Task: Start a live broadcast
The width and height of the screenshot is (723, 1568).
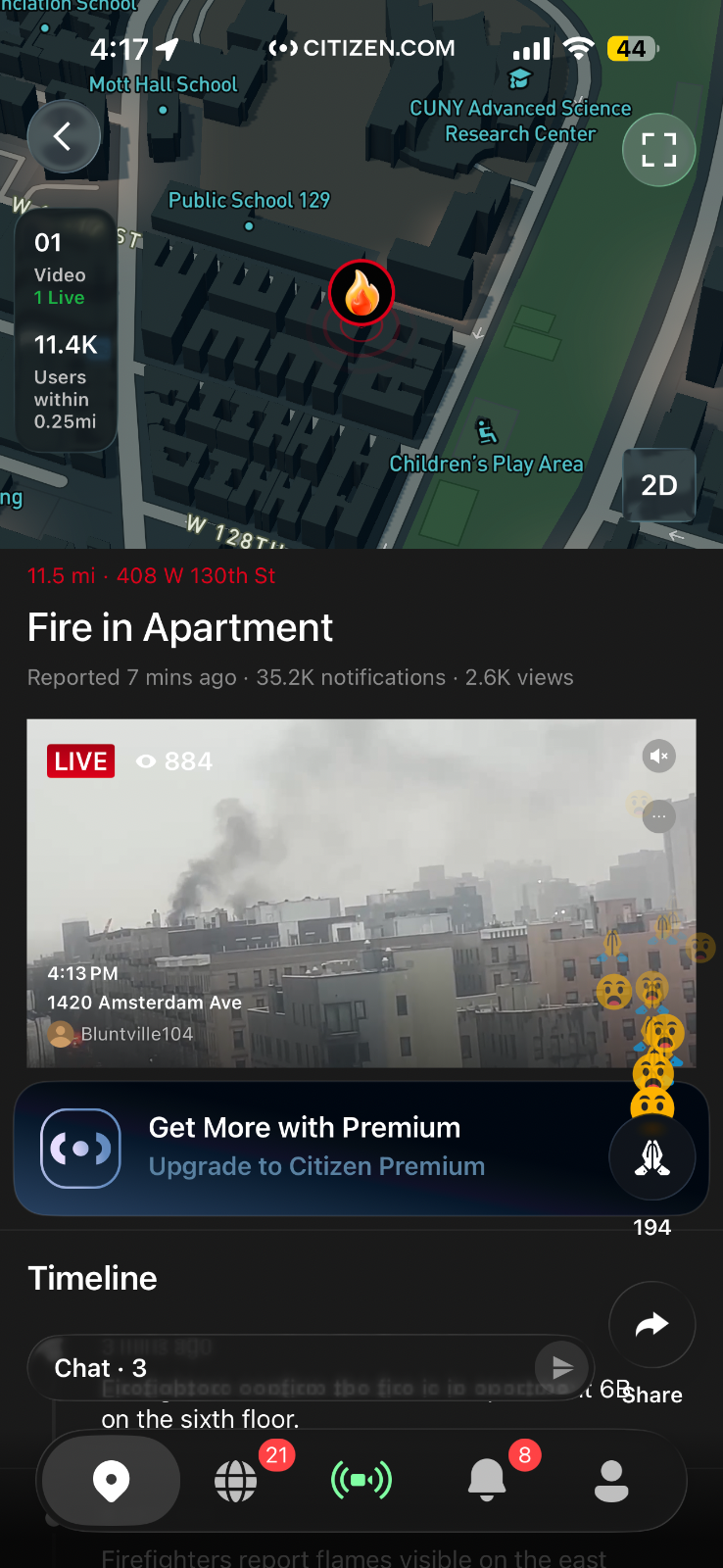Action: coord(361,1480)
